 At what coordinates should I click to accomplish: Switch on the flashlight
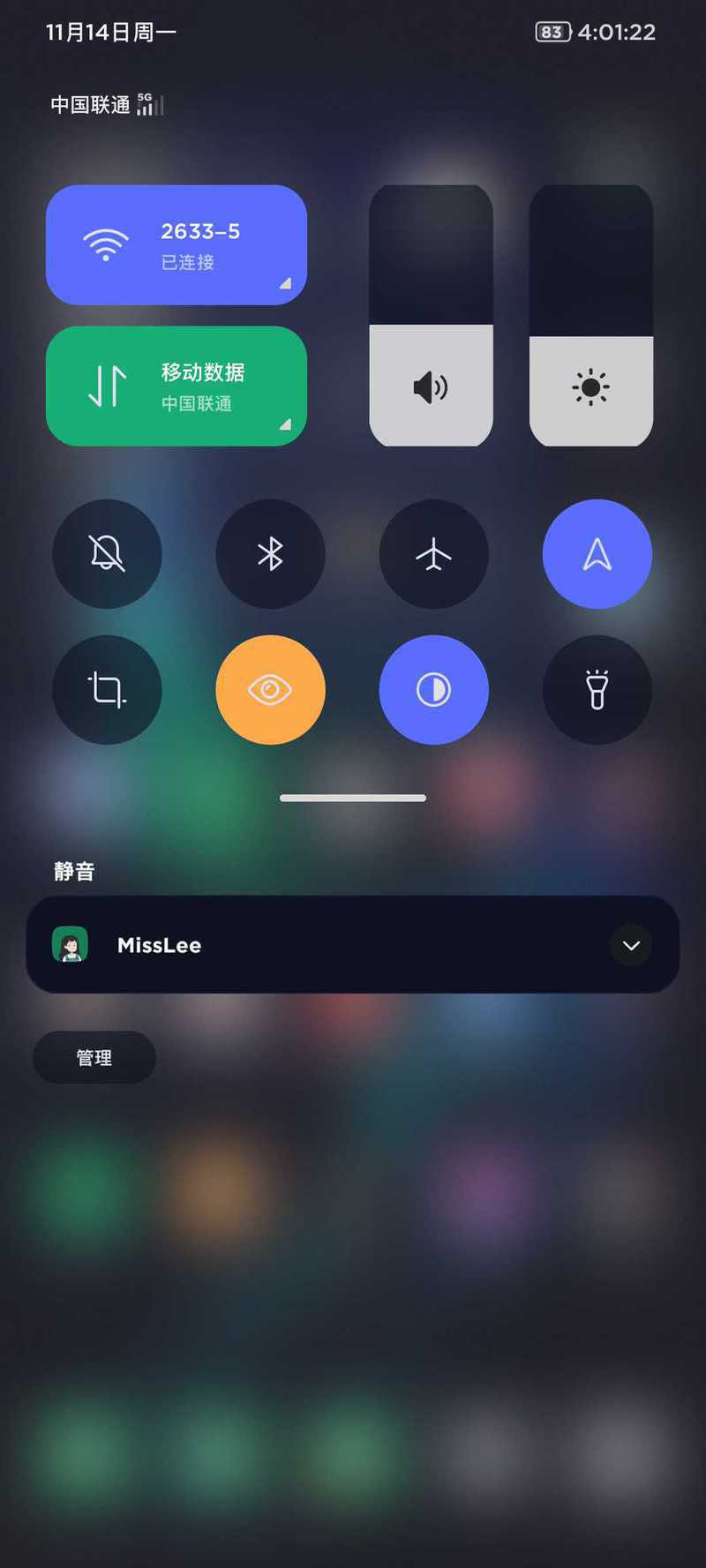pos(597,689)
